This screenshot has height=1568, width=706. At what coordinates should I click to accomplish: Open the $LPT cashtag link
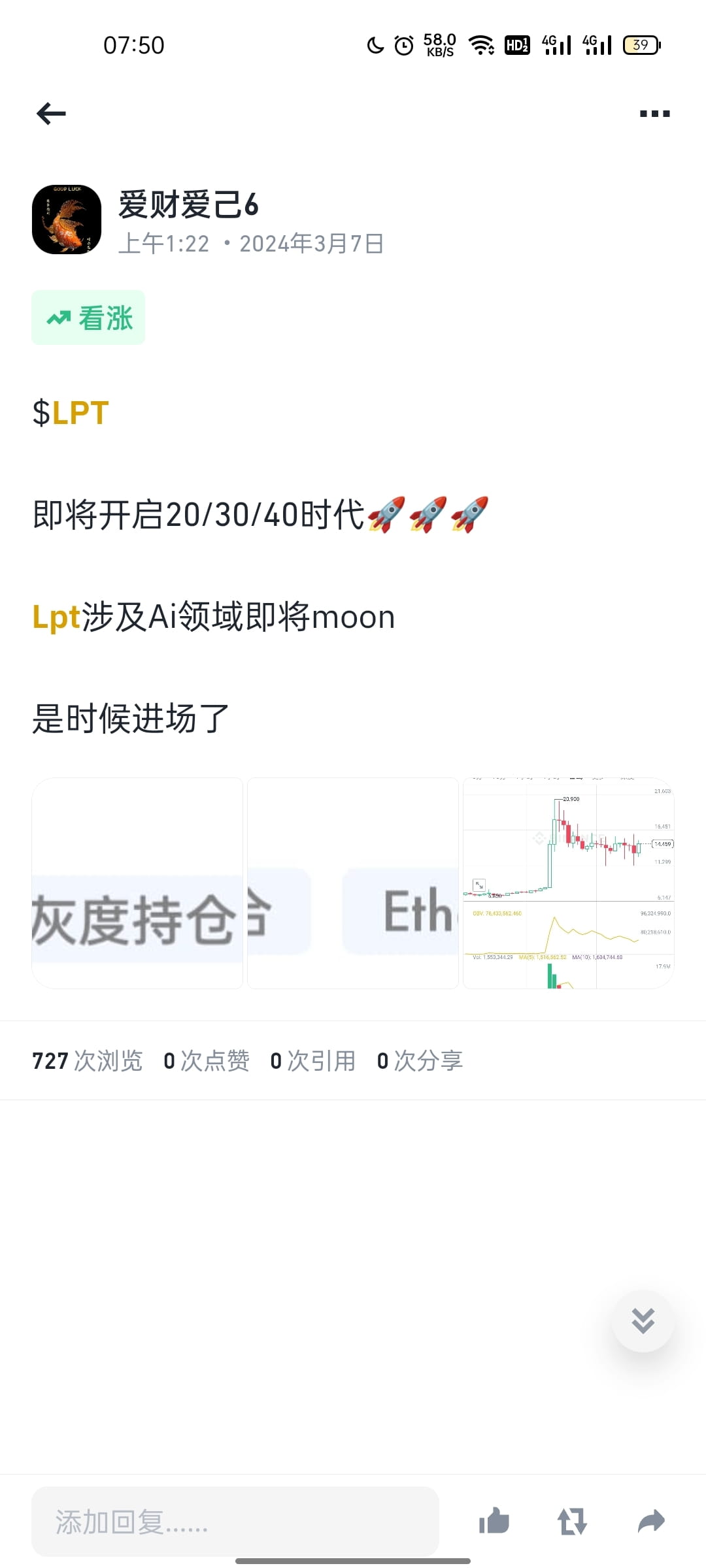click(69, 412)
